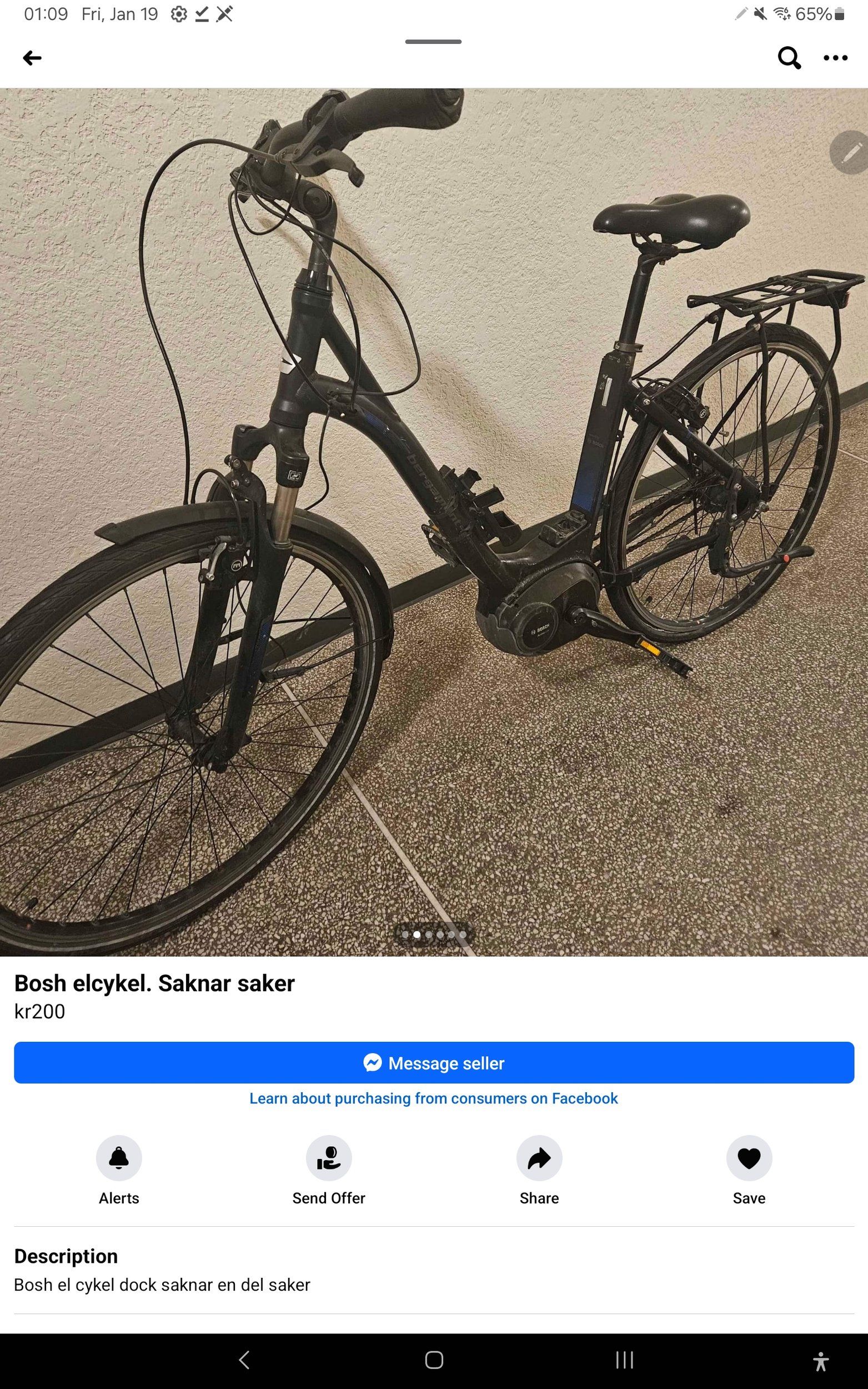Set alerts with the bell icon
The height and width of the screenshot is (1389, 868).
point(119,1158)
